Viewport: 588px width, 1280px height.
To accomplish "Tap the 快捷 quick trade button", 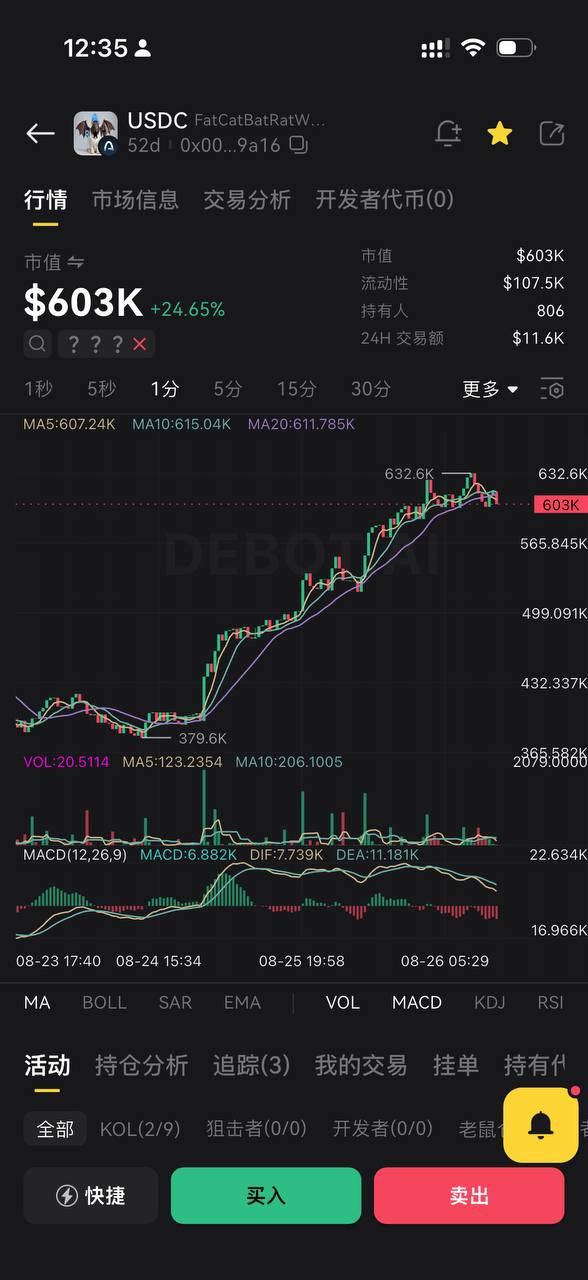I will point(91,1195).
